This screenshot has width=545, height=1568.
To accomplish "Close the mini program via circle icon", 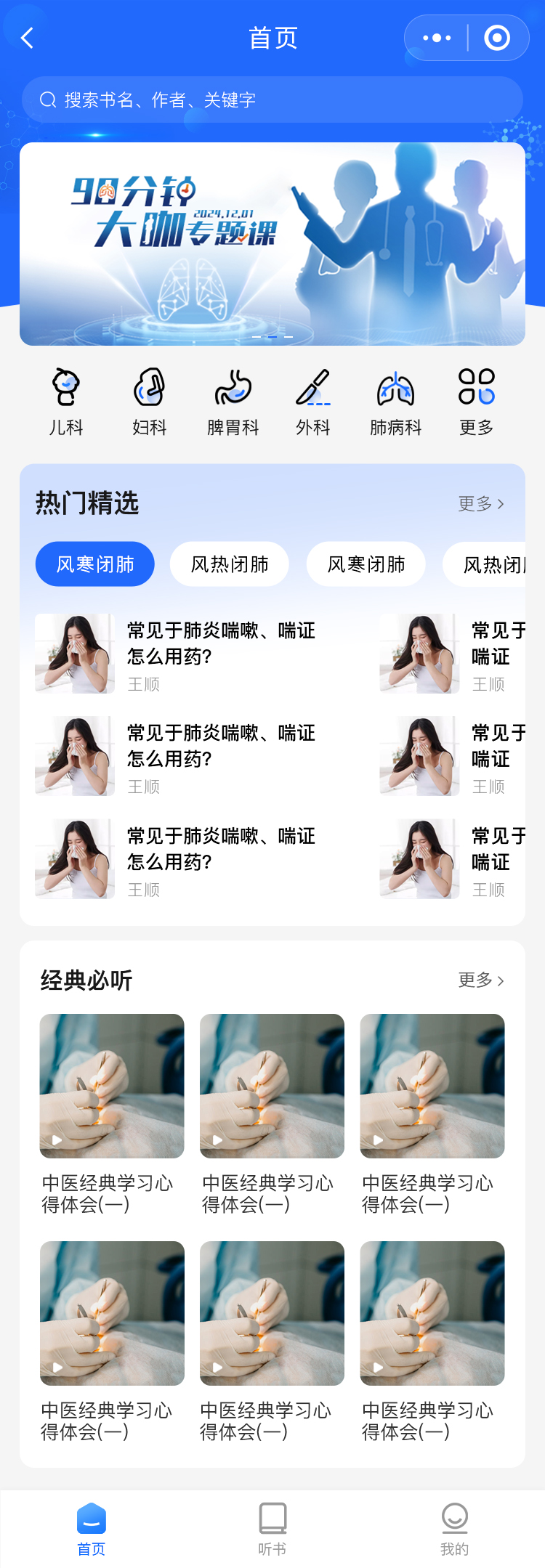I will coord(497,38).
